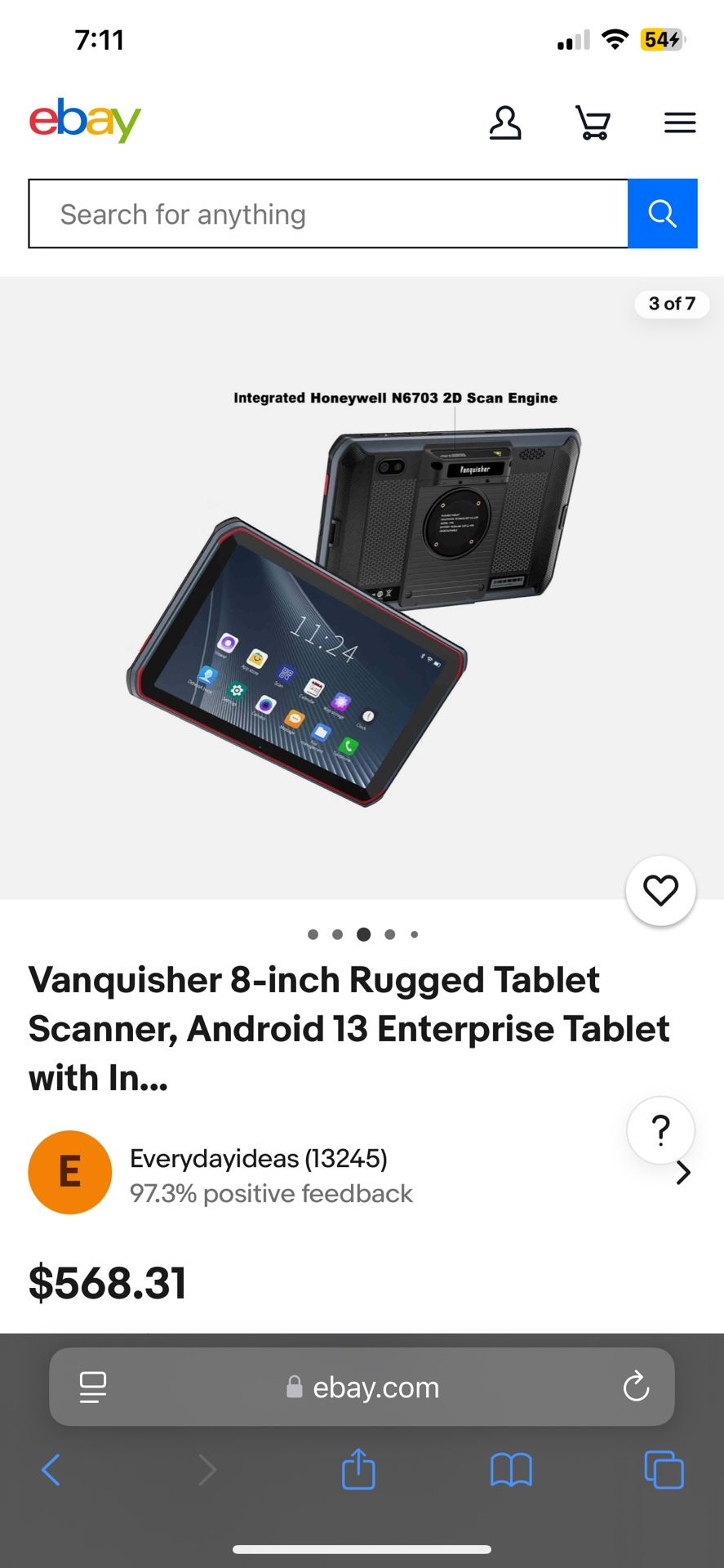Go back in Safari
The width and height of the screenshot is (724, 1568).
51,1470
